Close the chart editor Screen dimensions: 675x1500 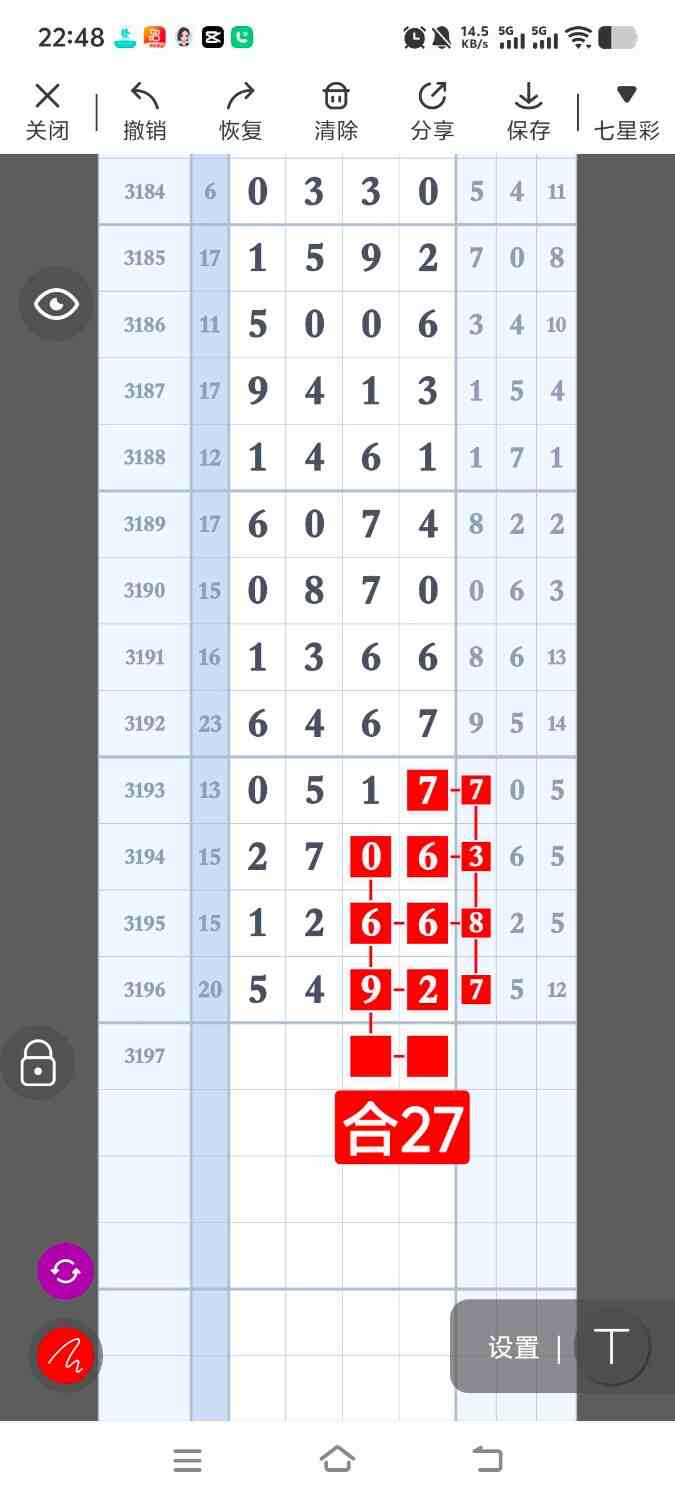(x=47, y=111)
